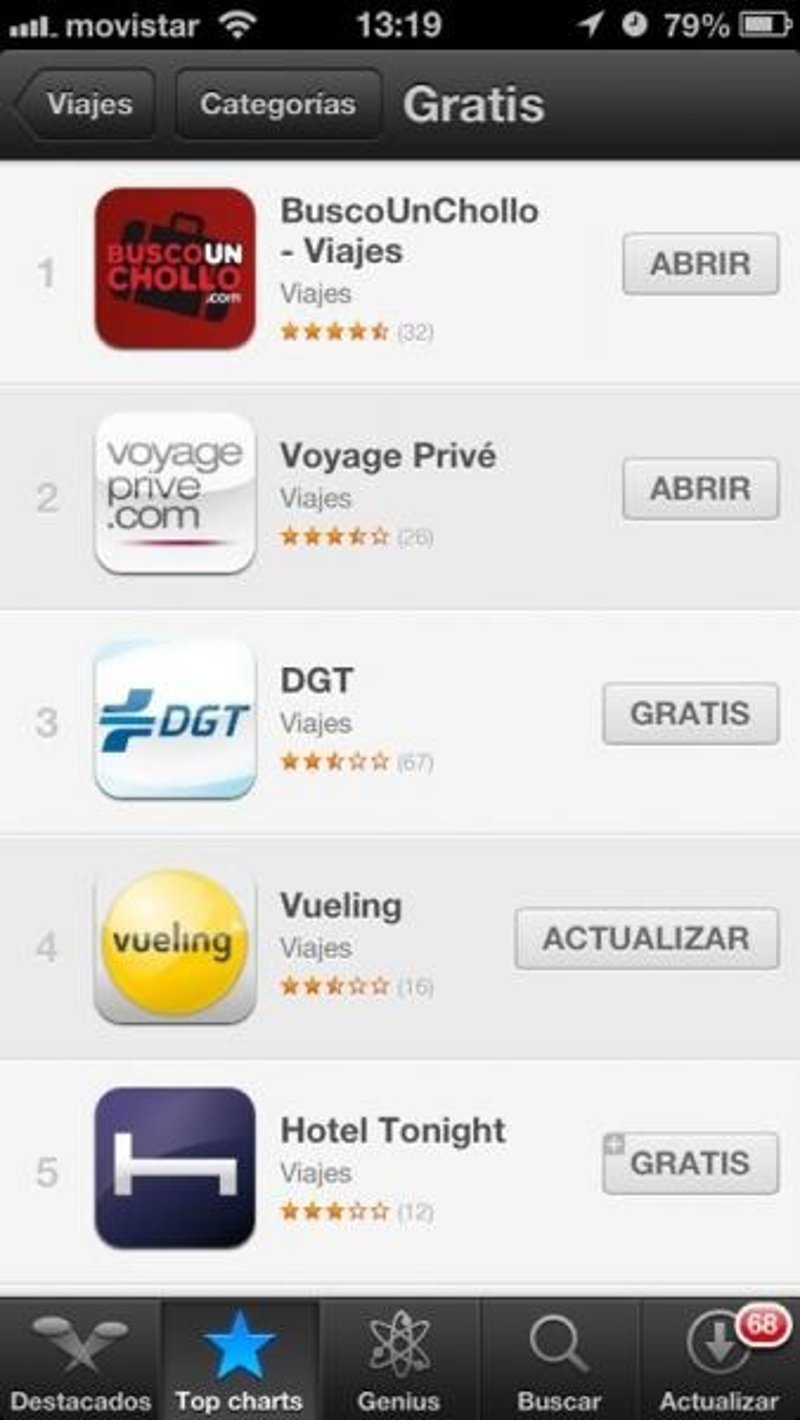Select the Top charts tab
The width and height of the screenshot is (800, 1420).
(240, 1360)
